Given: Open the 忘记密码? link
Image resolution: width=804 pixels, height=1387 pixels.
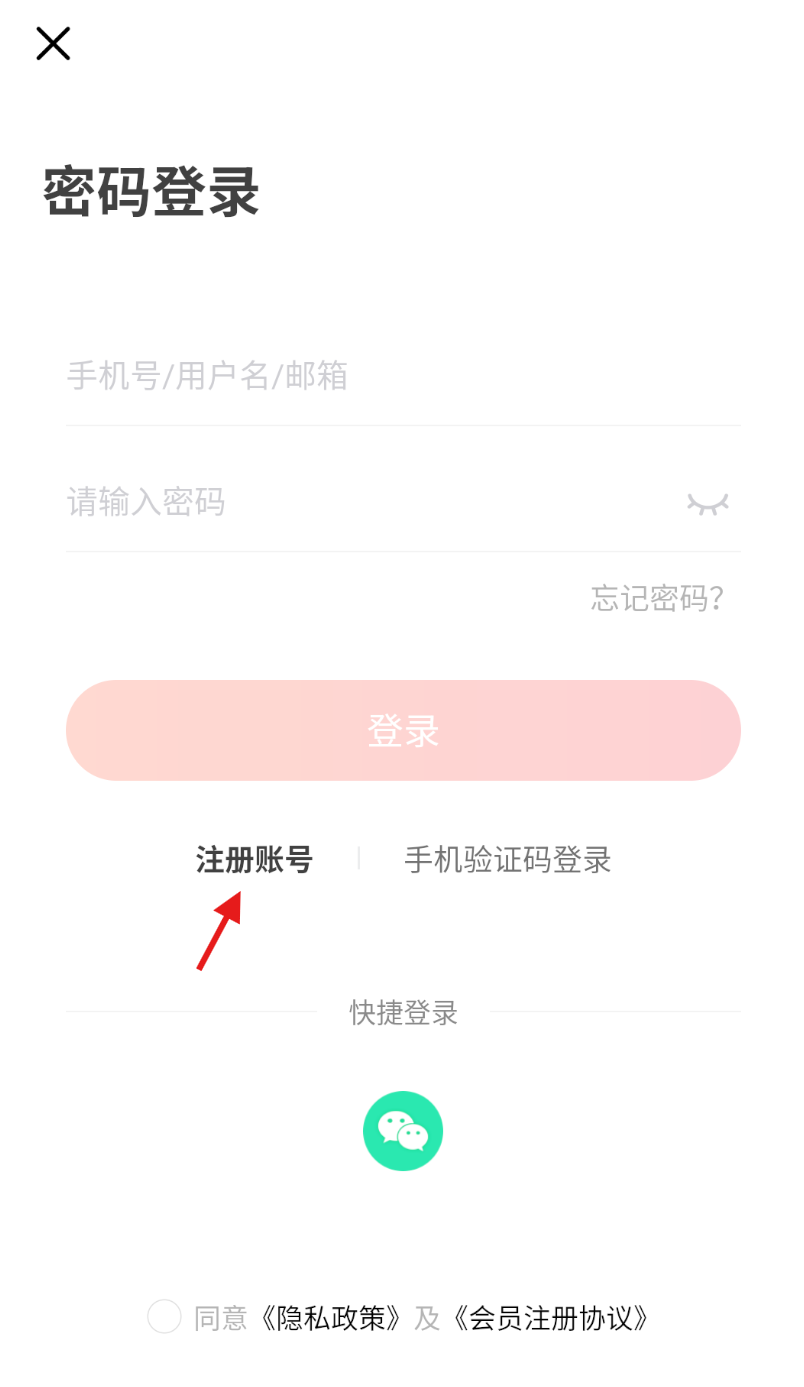Looking at the screenshot, I should (x=657, y=598).
